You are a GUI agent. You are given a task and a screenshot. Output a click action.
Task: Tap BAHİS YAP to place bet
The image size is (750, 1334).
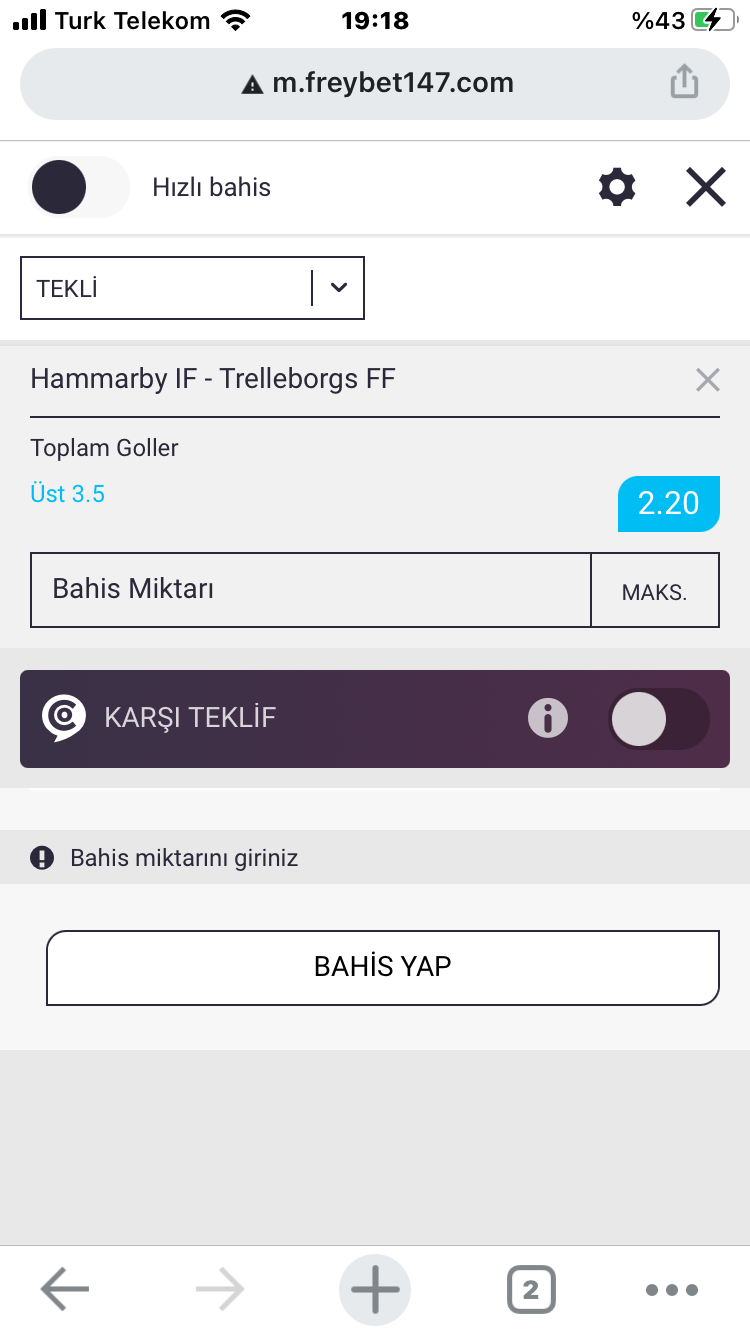click(x=383, y=967)
